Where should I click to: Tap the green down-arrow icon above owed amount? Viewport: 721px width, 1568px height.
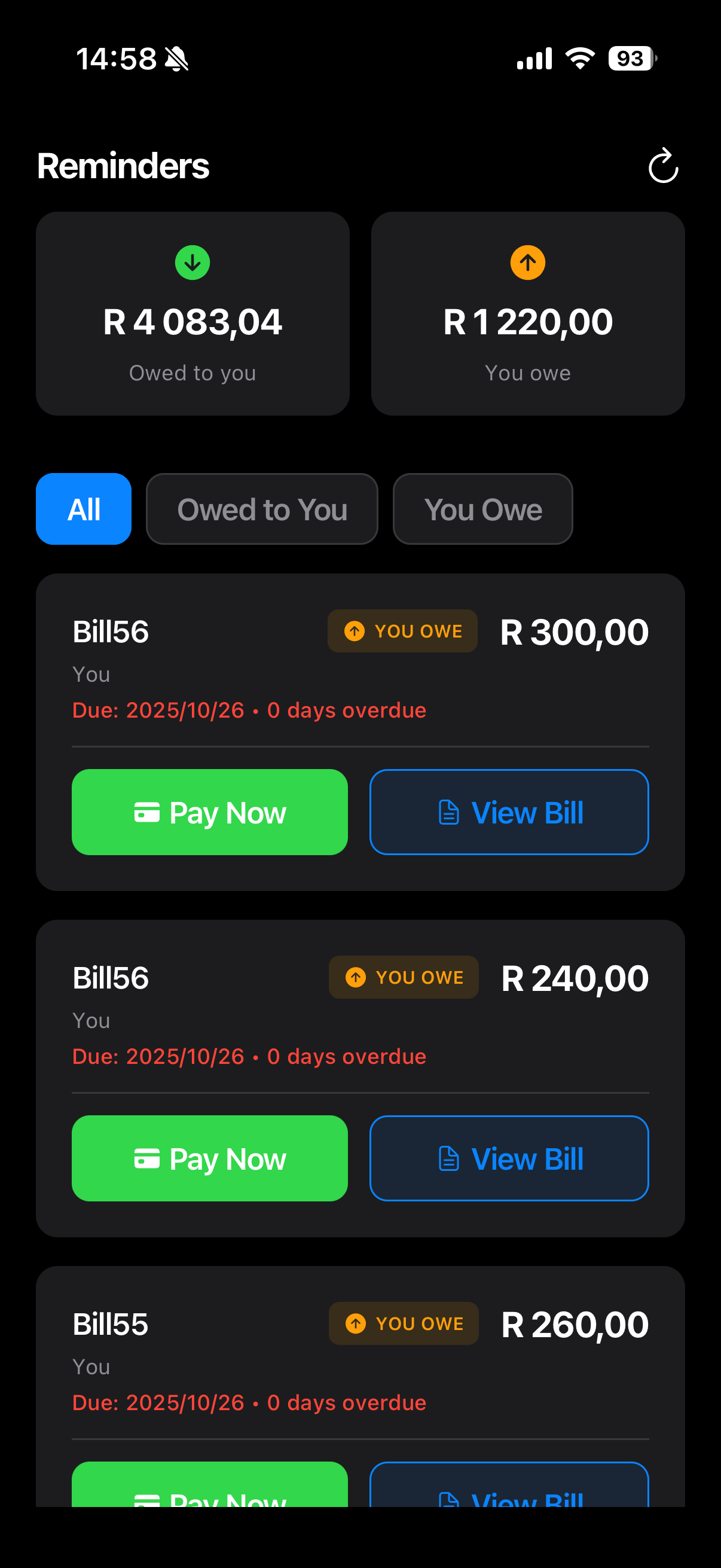192,263
